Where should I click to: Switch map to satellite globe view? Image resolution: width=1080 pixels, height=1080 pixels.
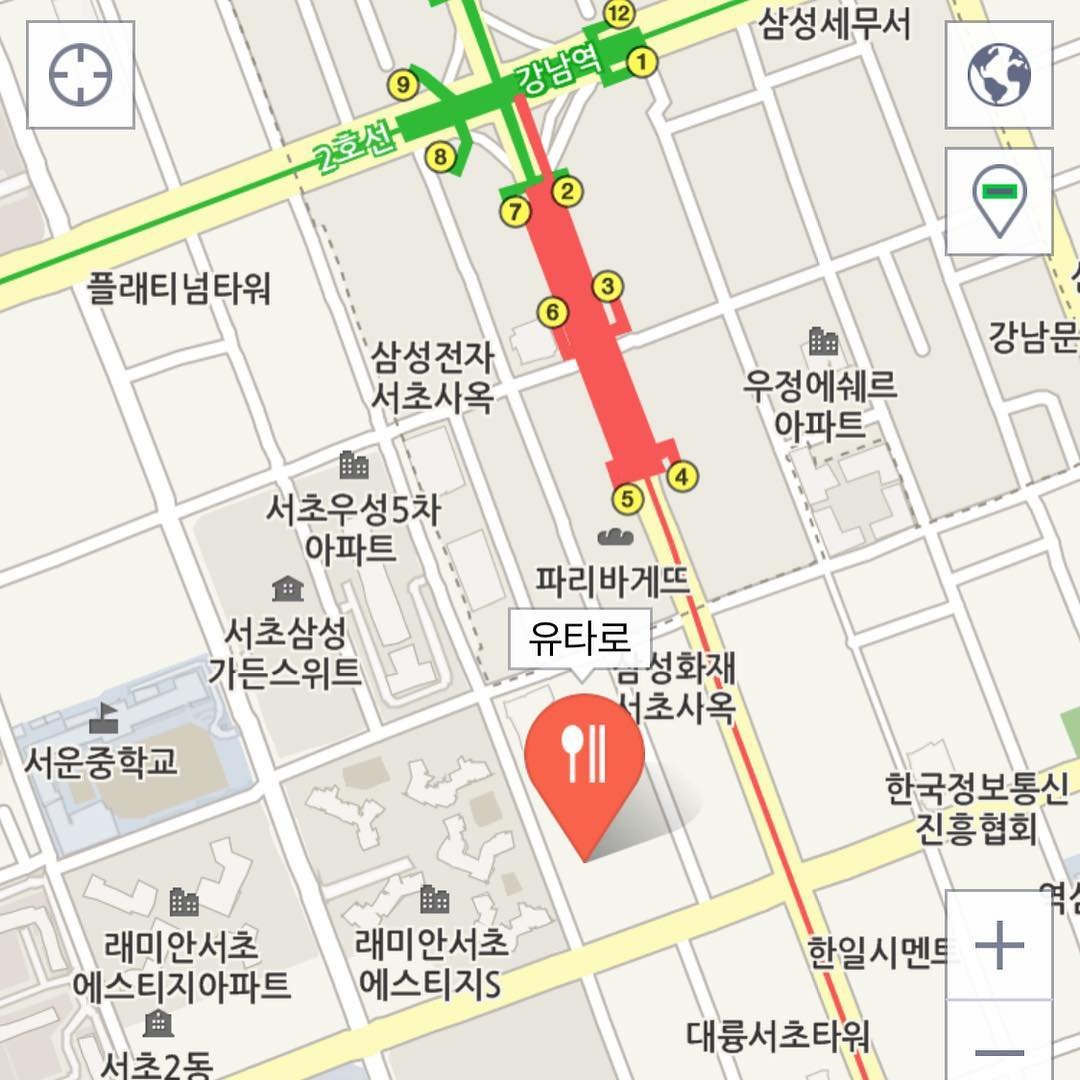tap(999, 75)
